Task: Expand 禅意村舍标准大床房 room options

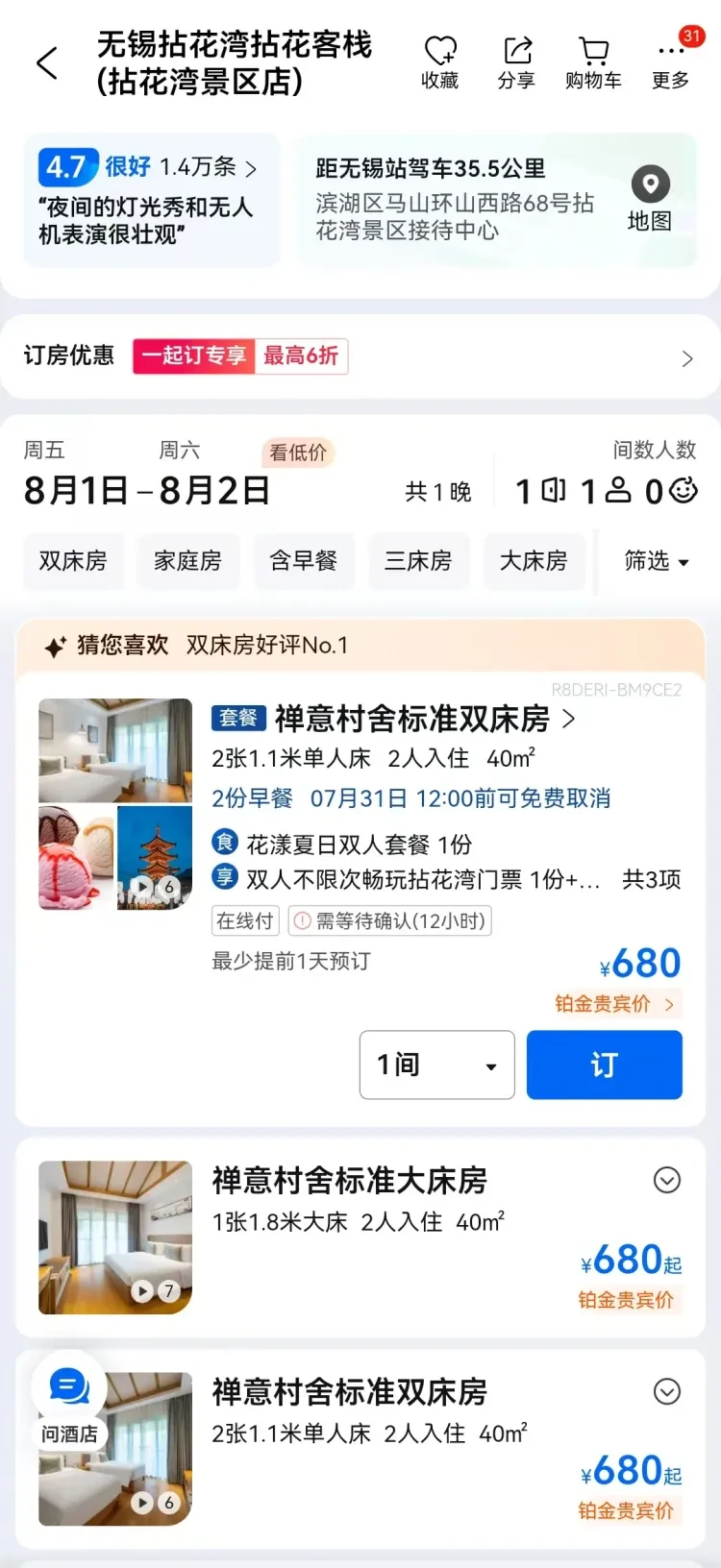Action: [667, 1180]
